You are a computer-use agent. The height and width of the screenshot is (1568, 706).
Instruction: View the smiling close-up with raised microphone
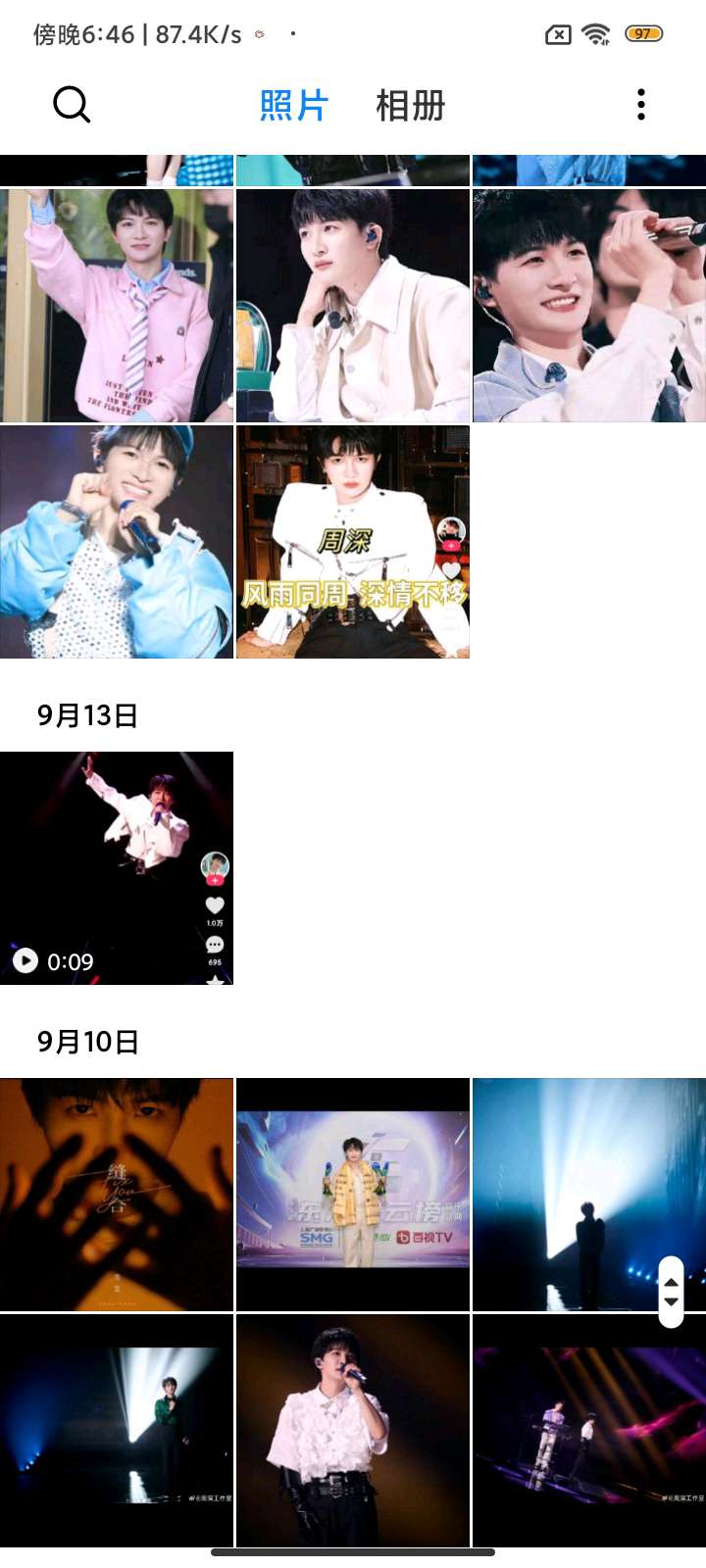click(x=589, y=306)
